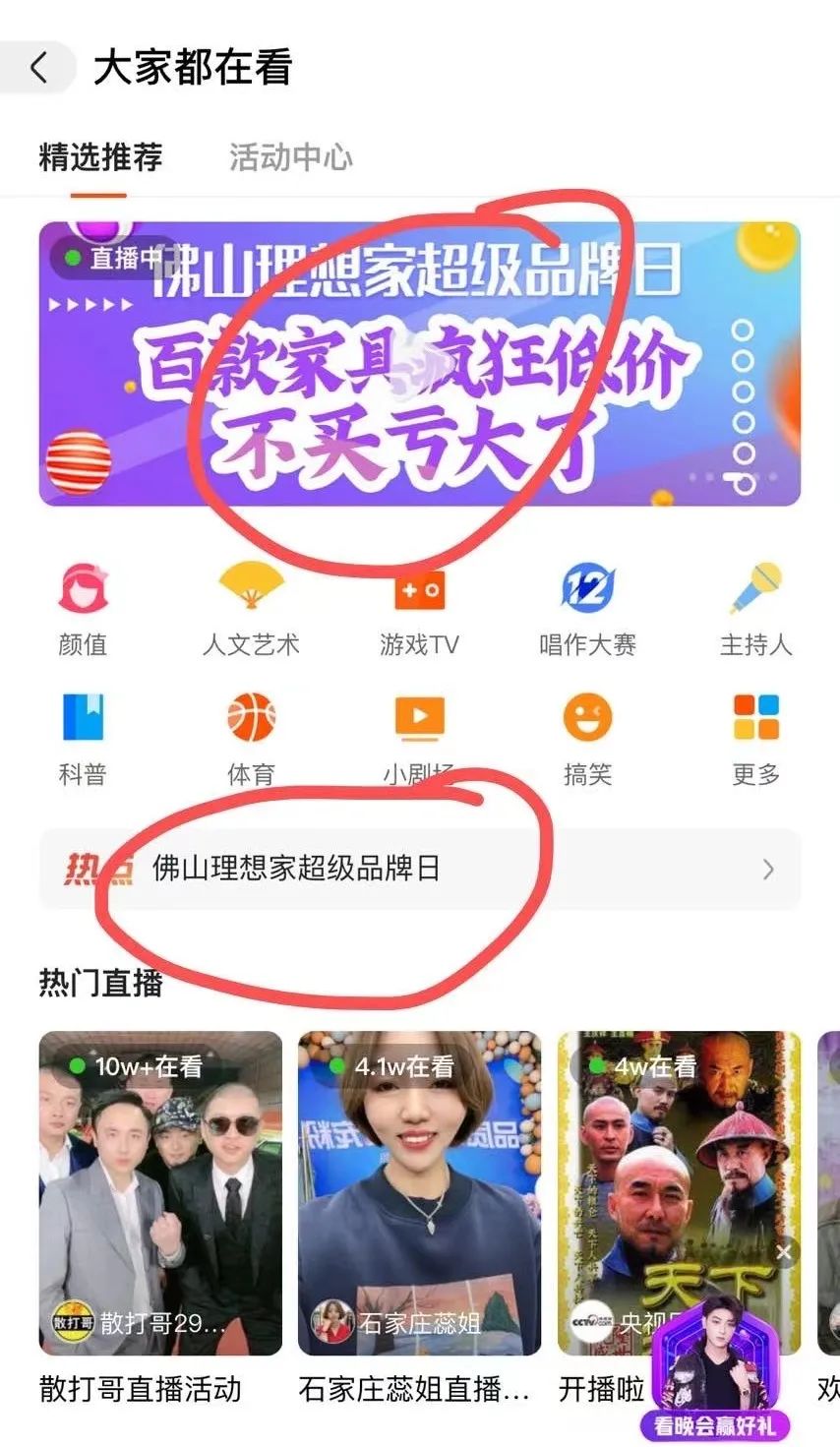Open the 游戏TV category
This screenshot has height=1447, width=840.
[419, 610]
